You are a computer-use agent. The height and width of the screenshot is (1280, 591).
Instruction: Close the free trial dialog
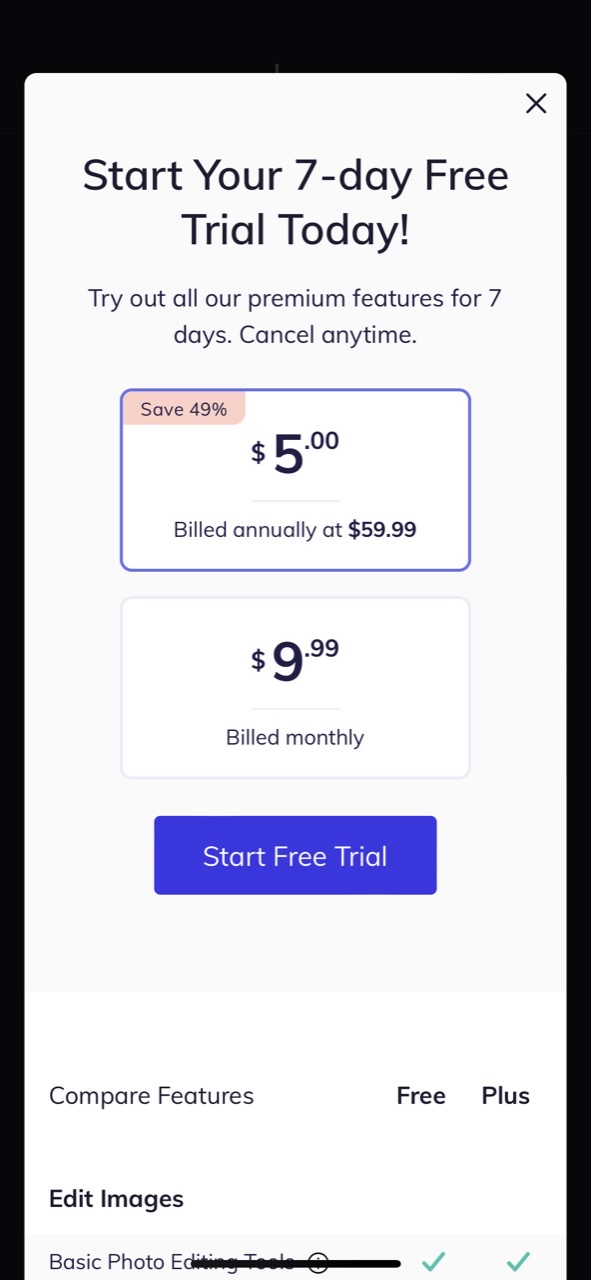[536, 103]
